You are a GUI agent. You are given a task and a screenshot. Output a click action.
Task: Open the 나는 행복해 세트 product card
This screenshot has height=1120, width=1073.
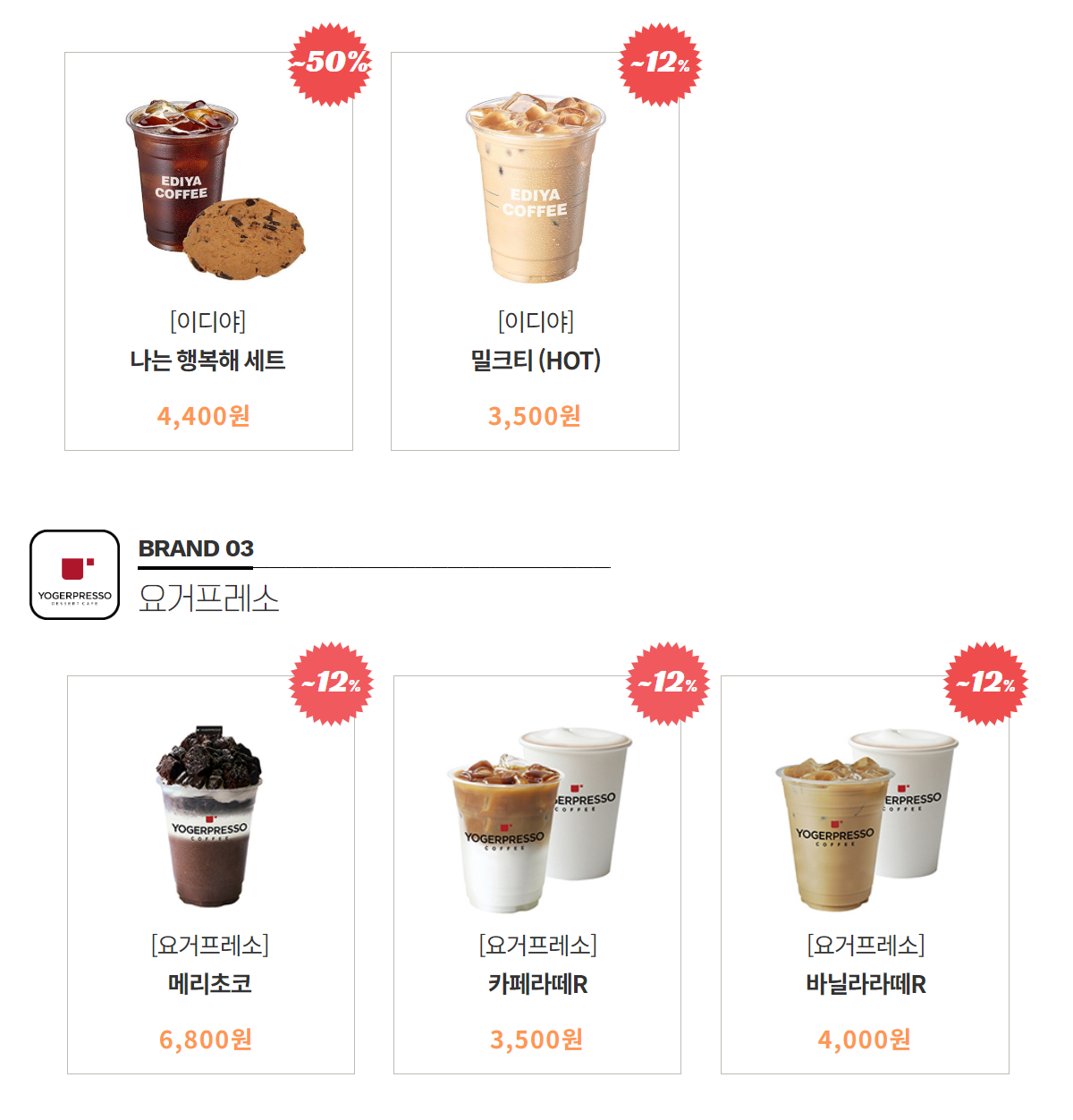tap(208, 251)
